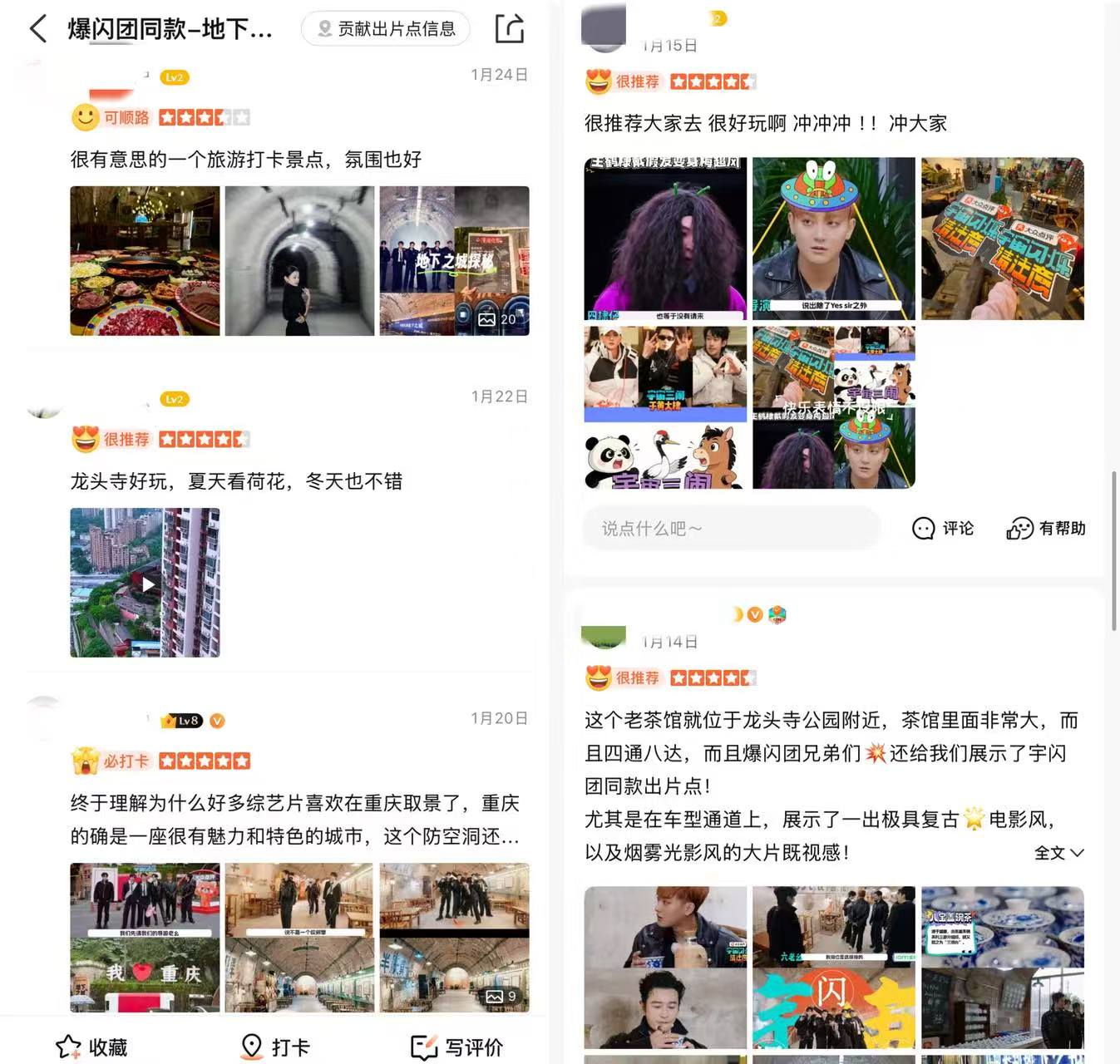View the teacups photo in the 1月14日 review
The width and height of the screenshot is (1120, 1064).
(x=1002, y=926)
